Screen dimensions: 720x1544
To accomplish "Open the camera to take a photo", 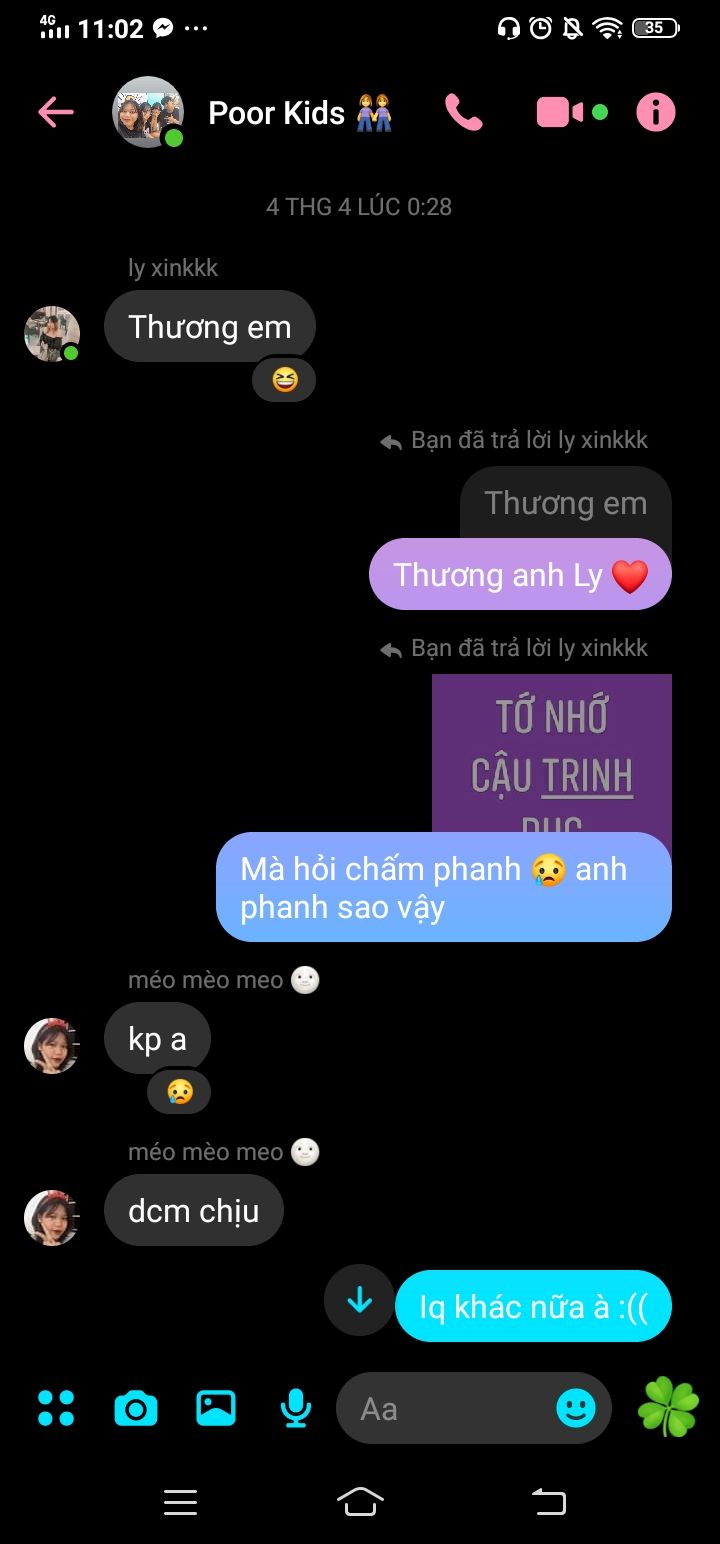I will point(136,1408).
